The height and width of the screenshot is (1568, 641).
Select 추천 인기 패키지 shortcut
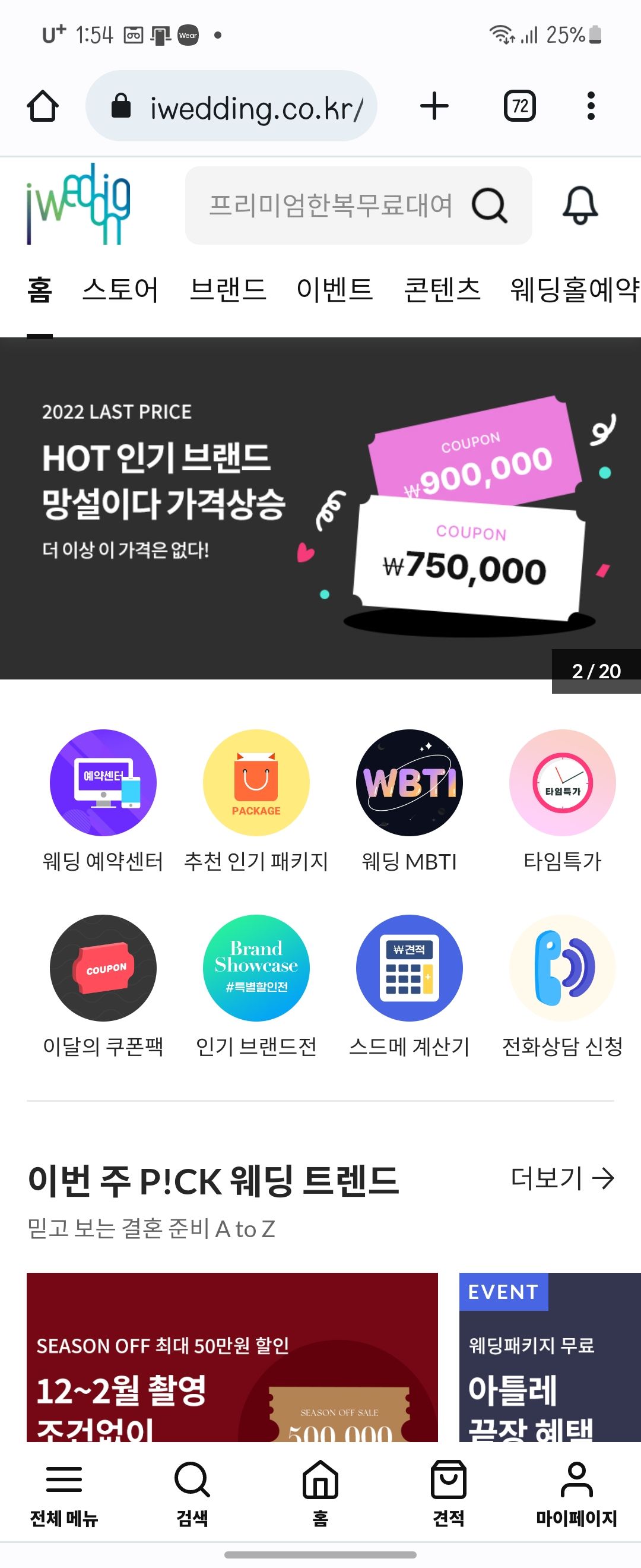pyautogui.click(x=256, y=782)
